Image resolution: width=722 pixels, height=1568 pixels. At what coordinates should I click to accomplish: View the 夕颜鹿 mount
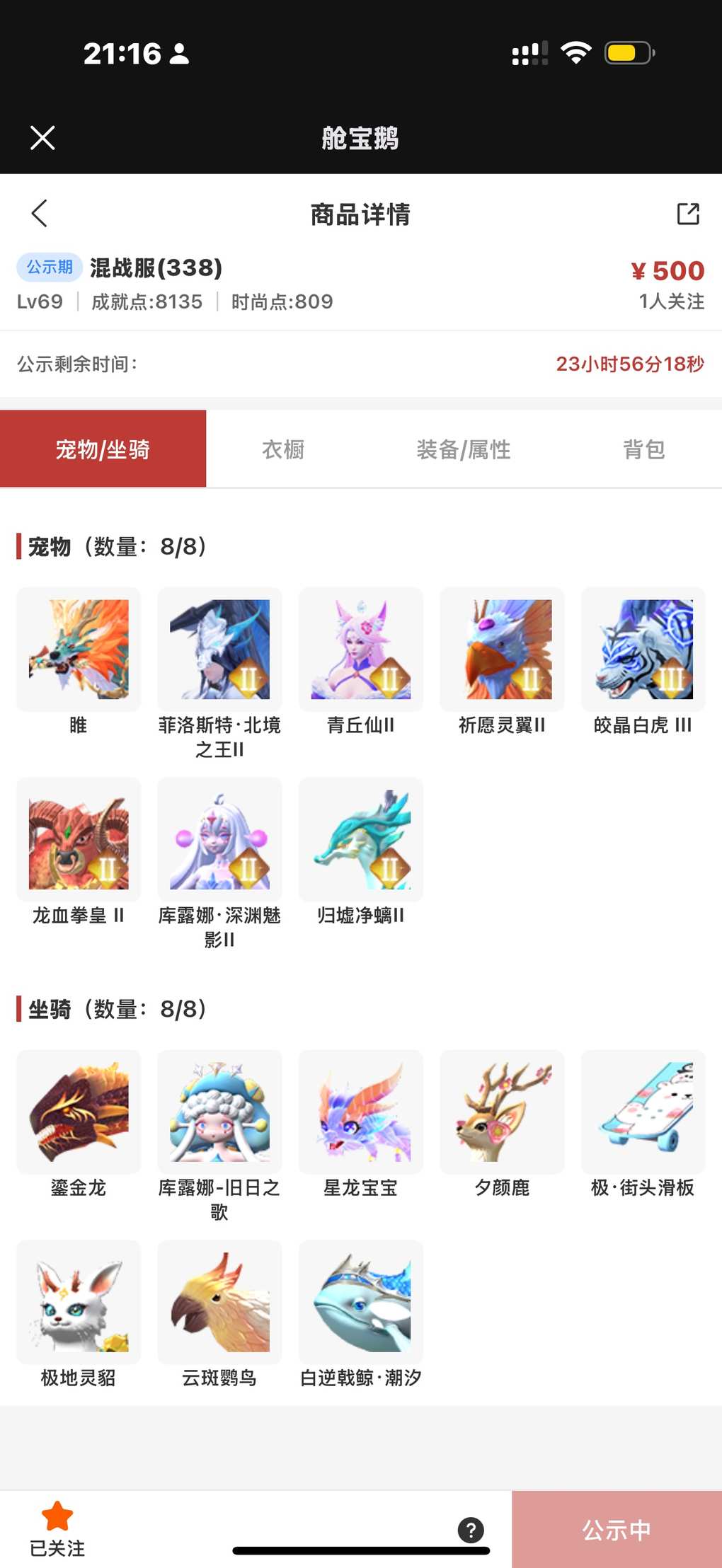tap(502, 1112)
